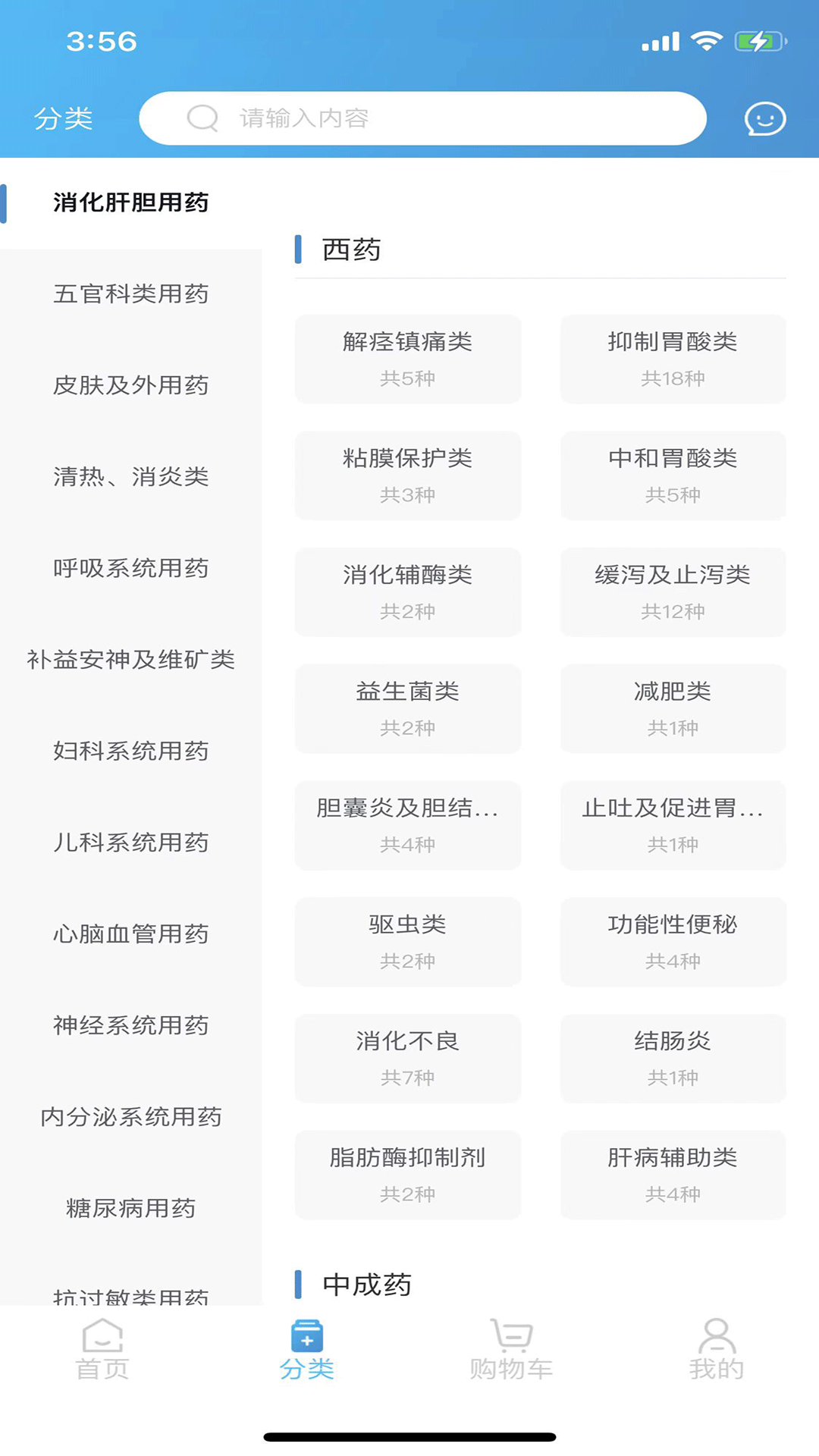The height and width of the screenshot is (1456, 819).
Task: Open the 解痉镇痛类 card
Action: pyautogui.click(x=407, y=359)
